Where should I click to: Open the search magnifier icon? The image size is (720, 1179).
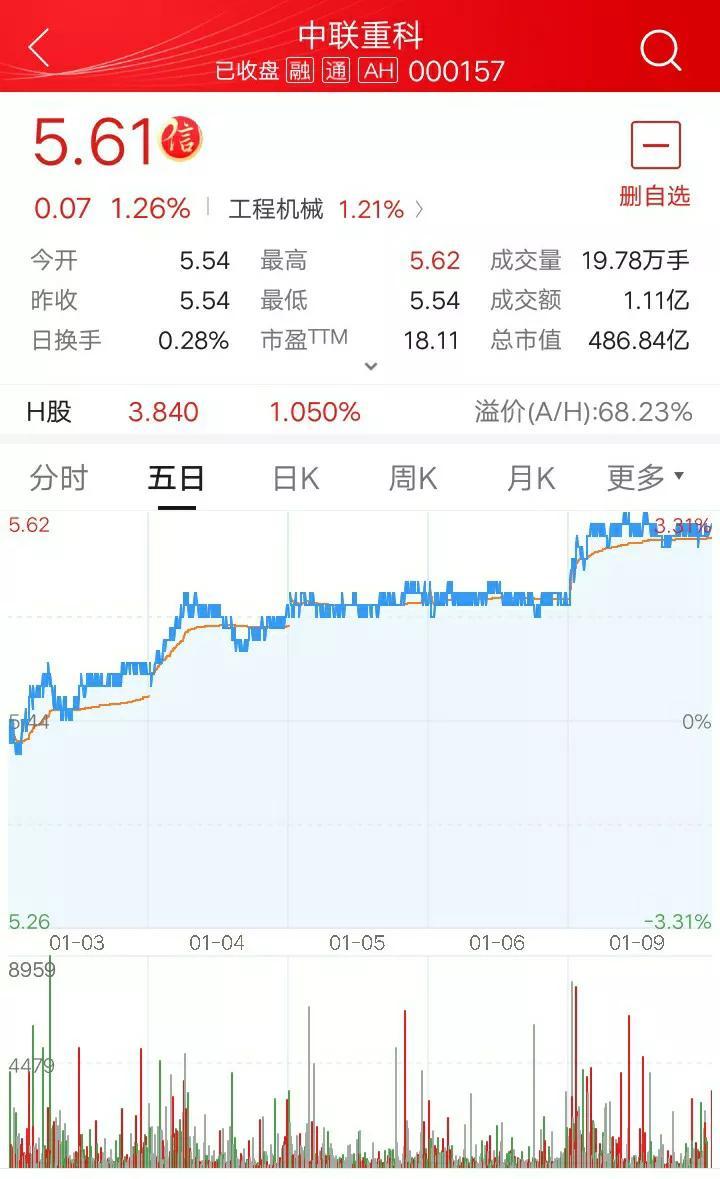pyautogui.click(x=661, y=50)
